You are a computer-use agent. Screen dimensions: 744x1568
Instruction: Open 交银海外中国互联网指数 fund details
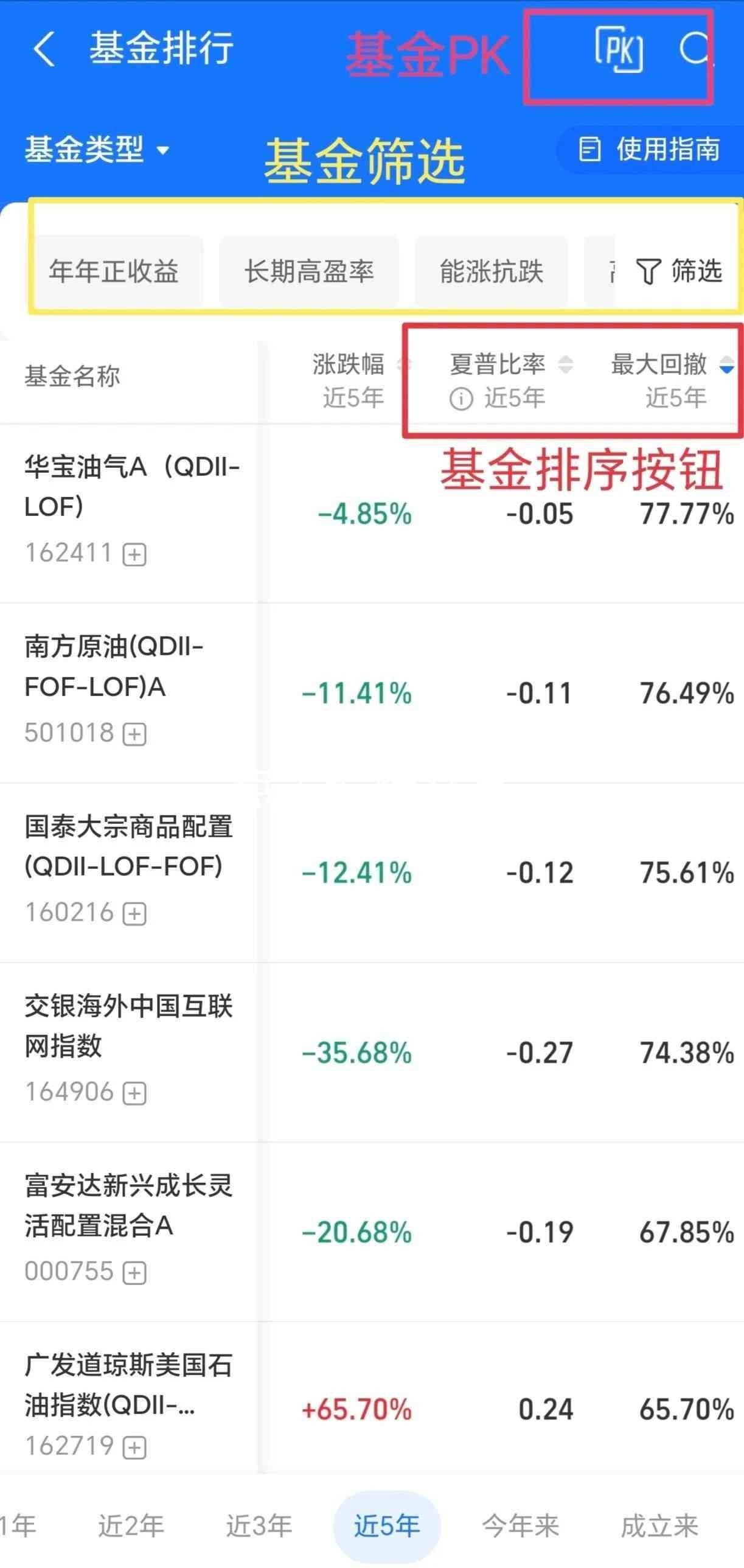tap(128, 1026)
